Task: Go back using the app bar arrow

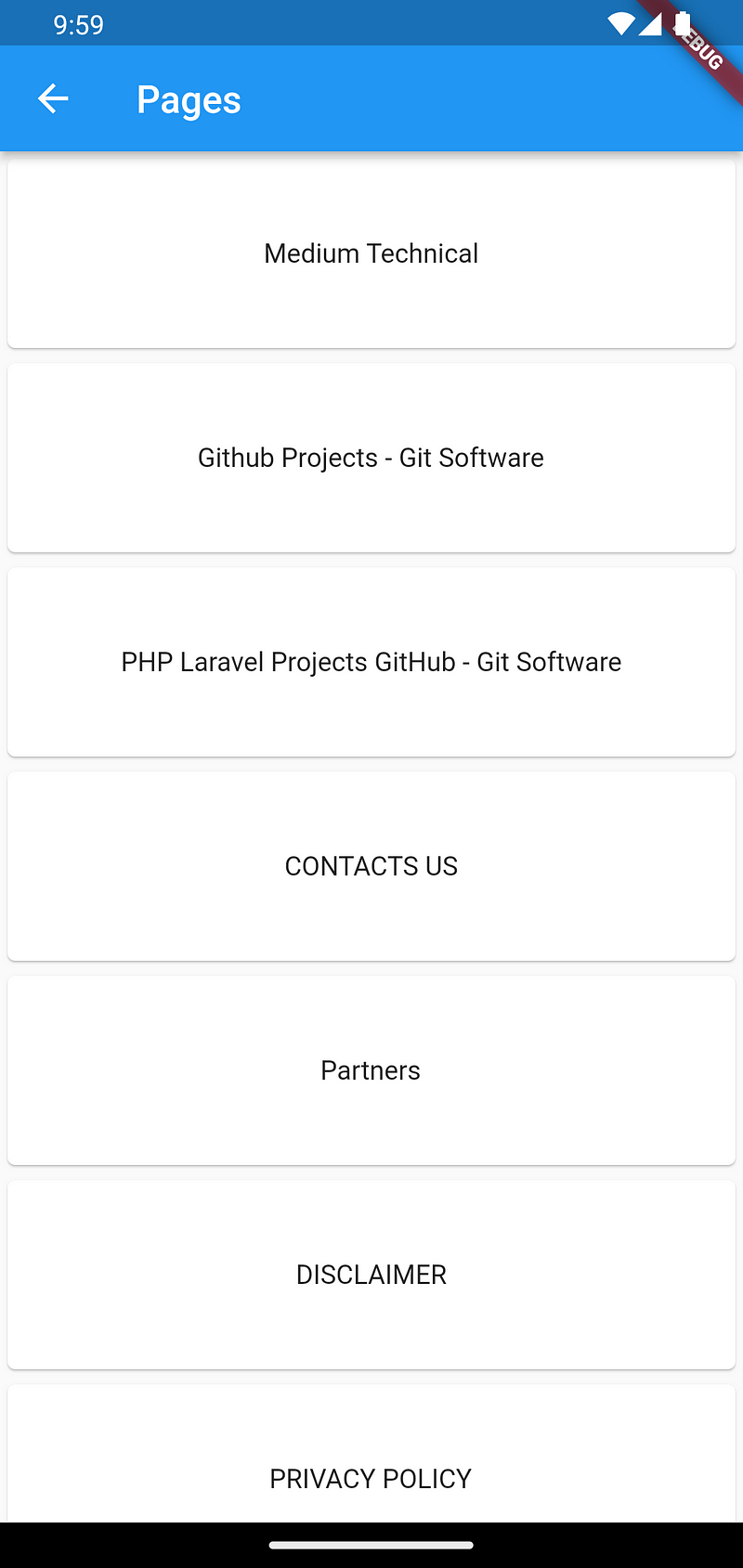Action: pyautogui.click(x=53, y=98)
